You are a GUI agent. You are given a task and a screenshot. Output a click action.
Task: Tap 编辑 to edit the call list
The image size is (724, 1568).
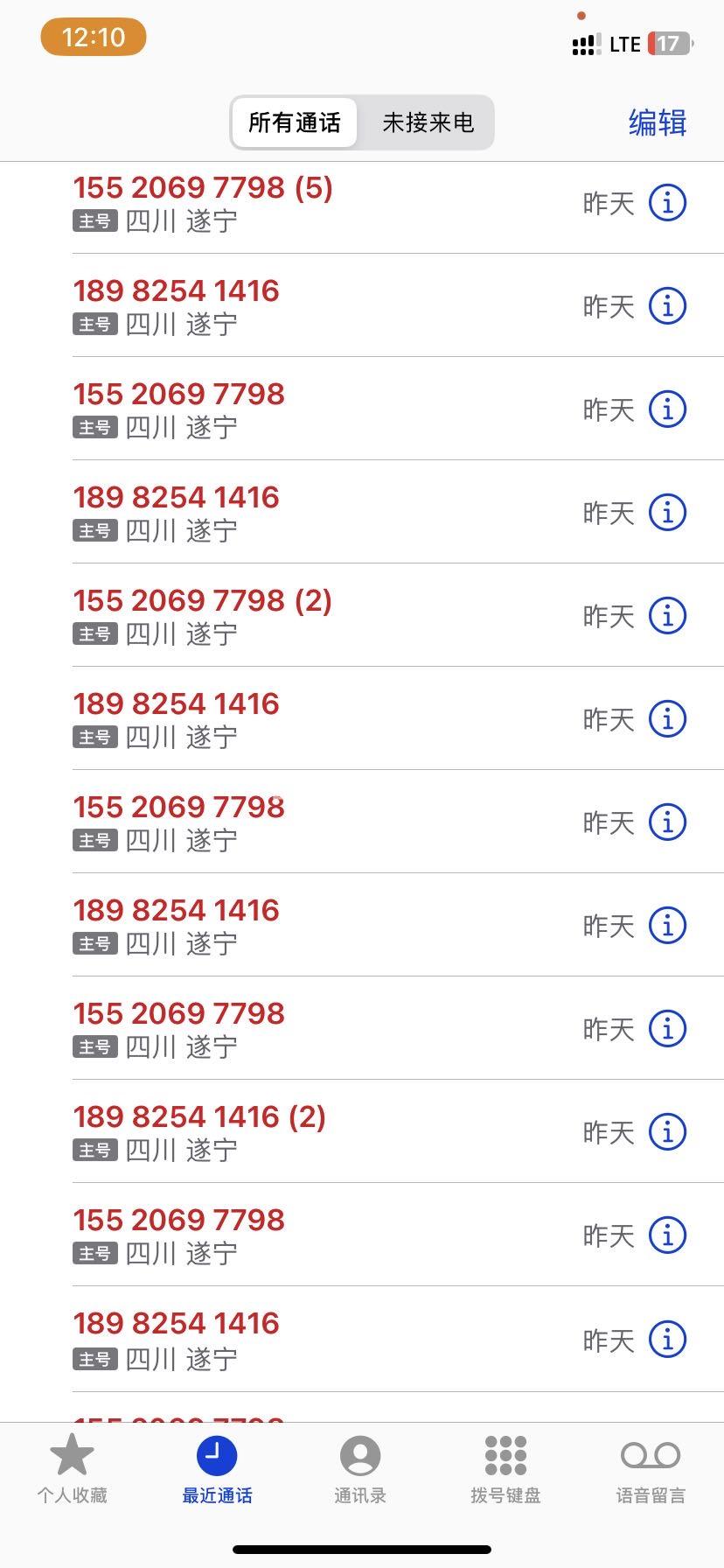tap(657, 122)
